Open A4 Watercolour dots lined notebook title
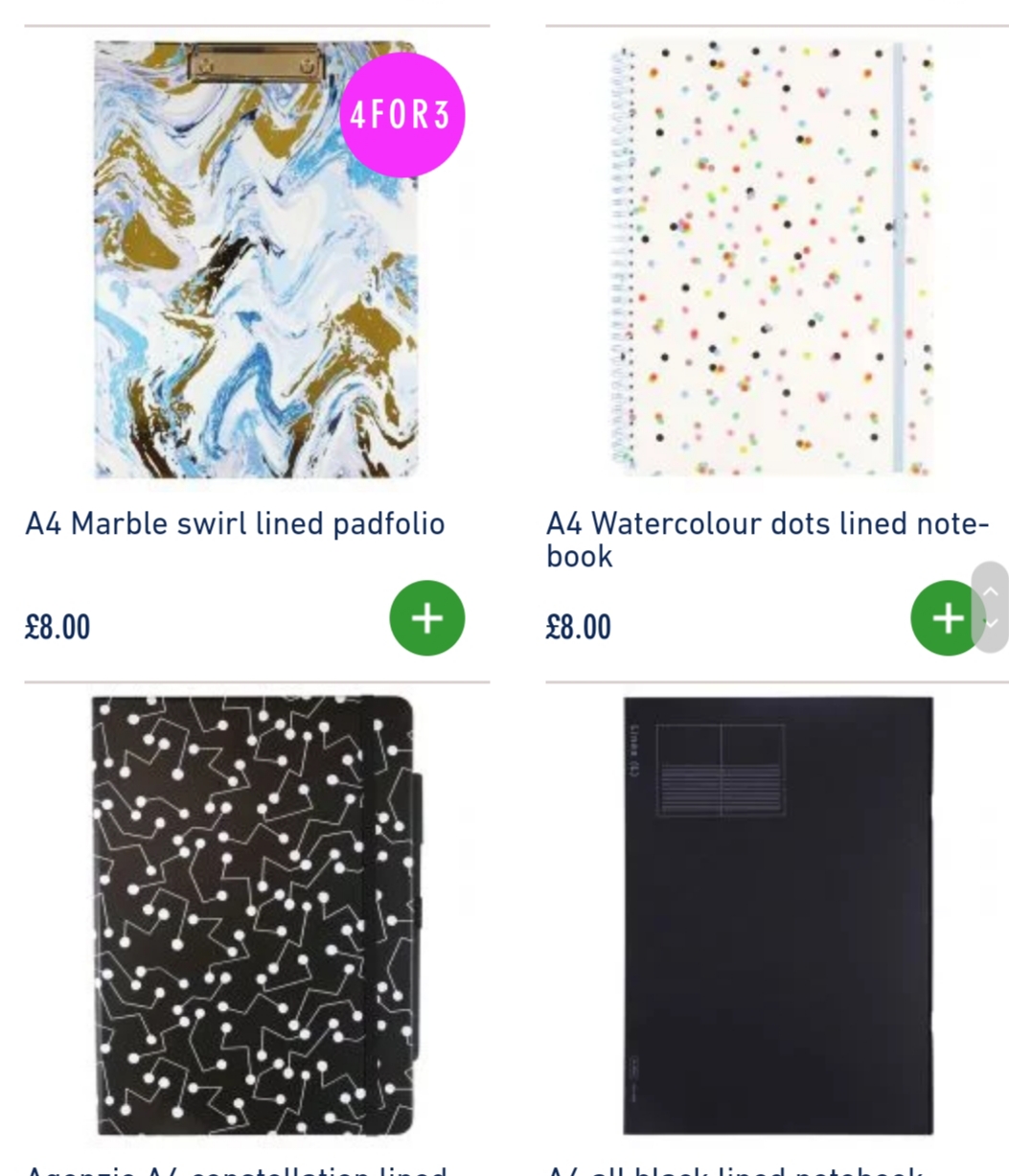 point(767,539)
